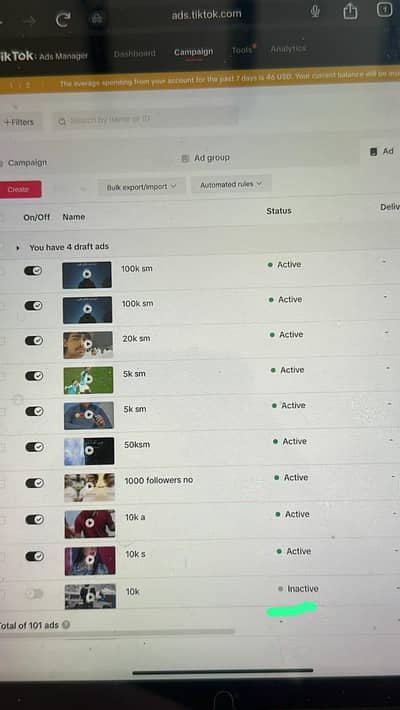Tap the red Create button

click(19, 189)
